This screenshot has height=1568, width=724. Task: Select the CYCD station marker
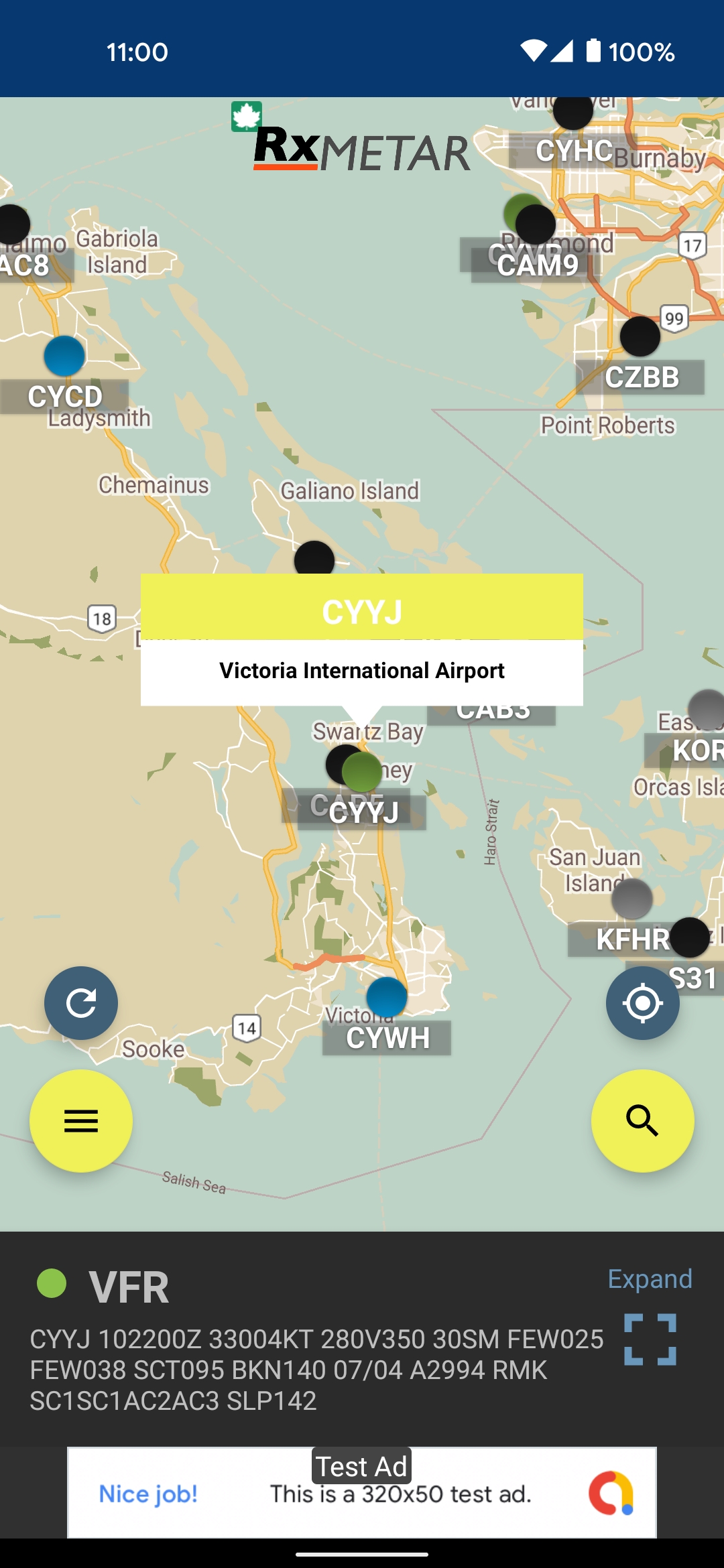coord(64,356)
